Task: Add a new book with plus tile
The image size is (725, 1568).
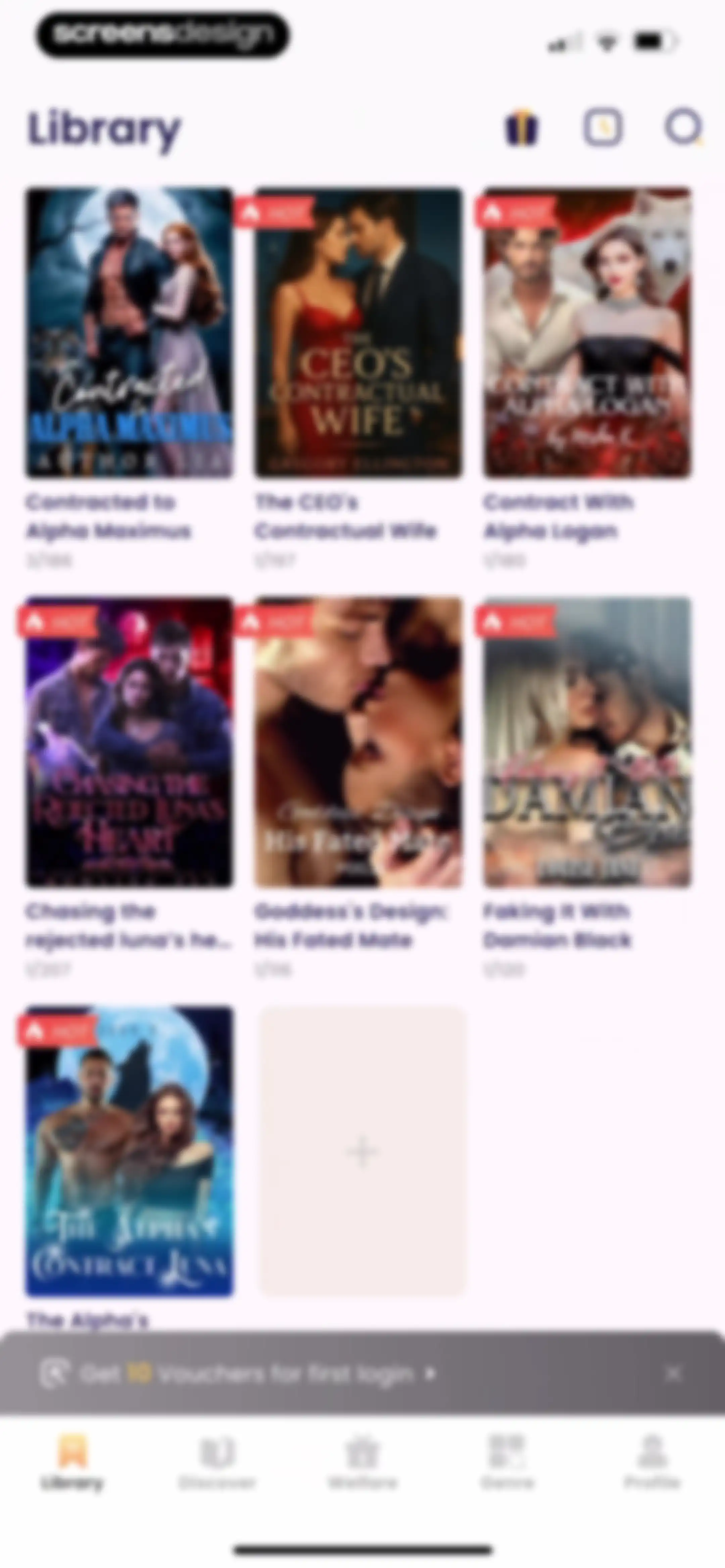Action: pyautogui.click(x=362, y=1151)
